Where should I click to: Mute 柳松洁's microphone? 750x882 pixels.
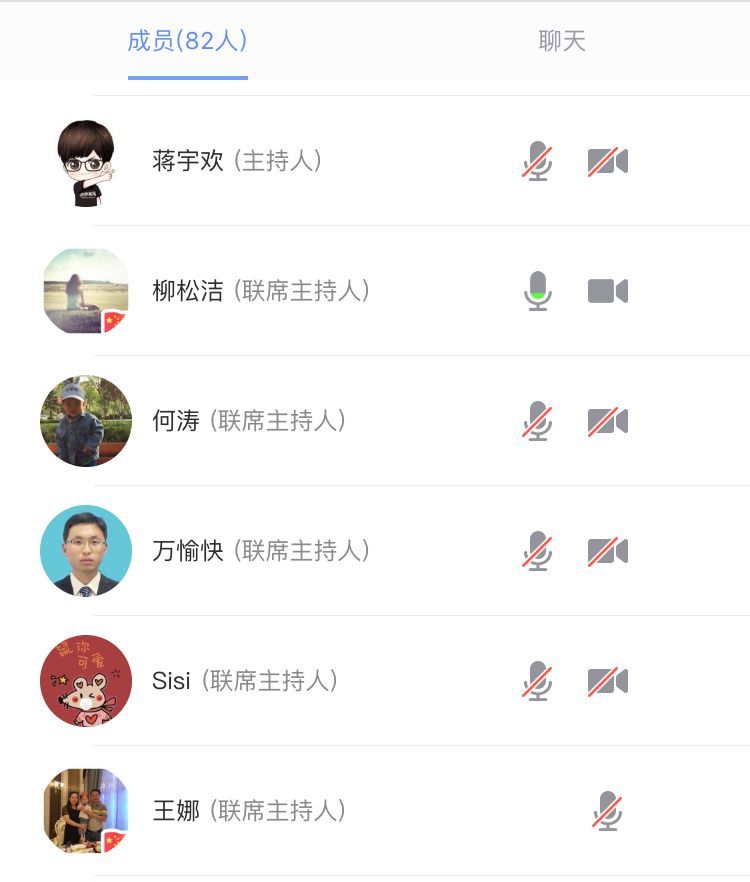(x=538, y=291)
